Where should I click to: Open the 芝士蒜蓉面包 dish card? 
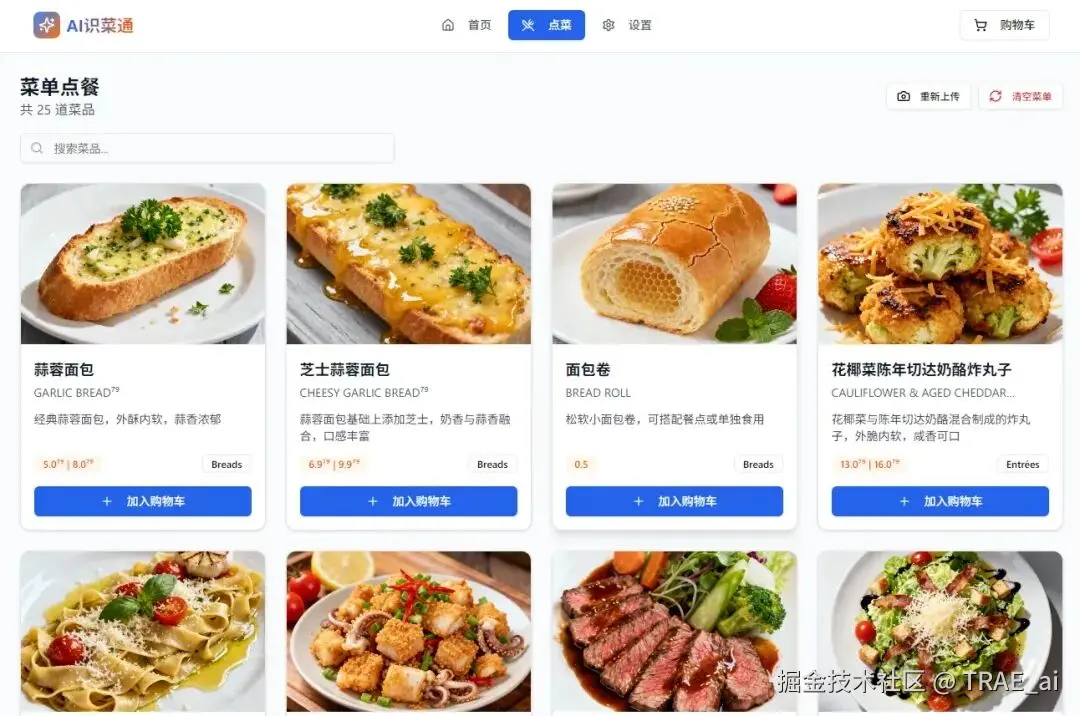[x=408, y=264]
